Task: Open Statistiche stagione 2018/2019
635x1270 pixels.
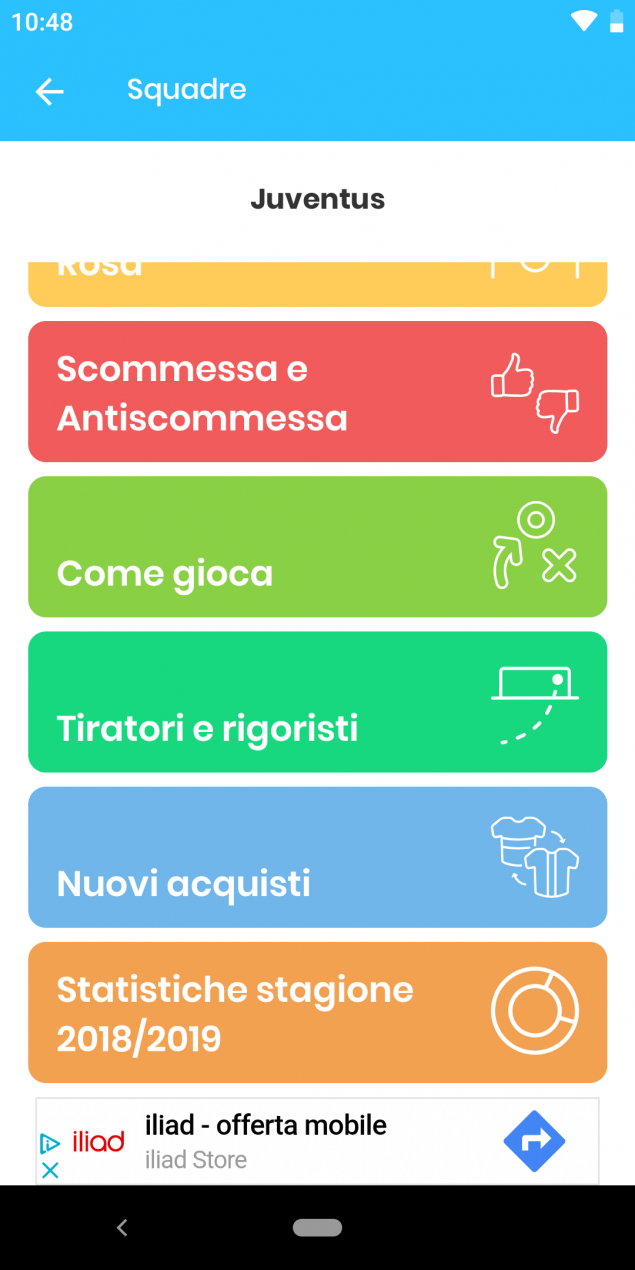Action: (317, 1012)
